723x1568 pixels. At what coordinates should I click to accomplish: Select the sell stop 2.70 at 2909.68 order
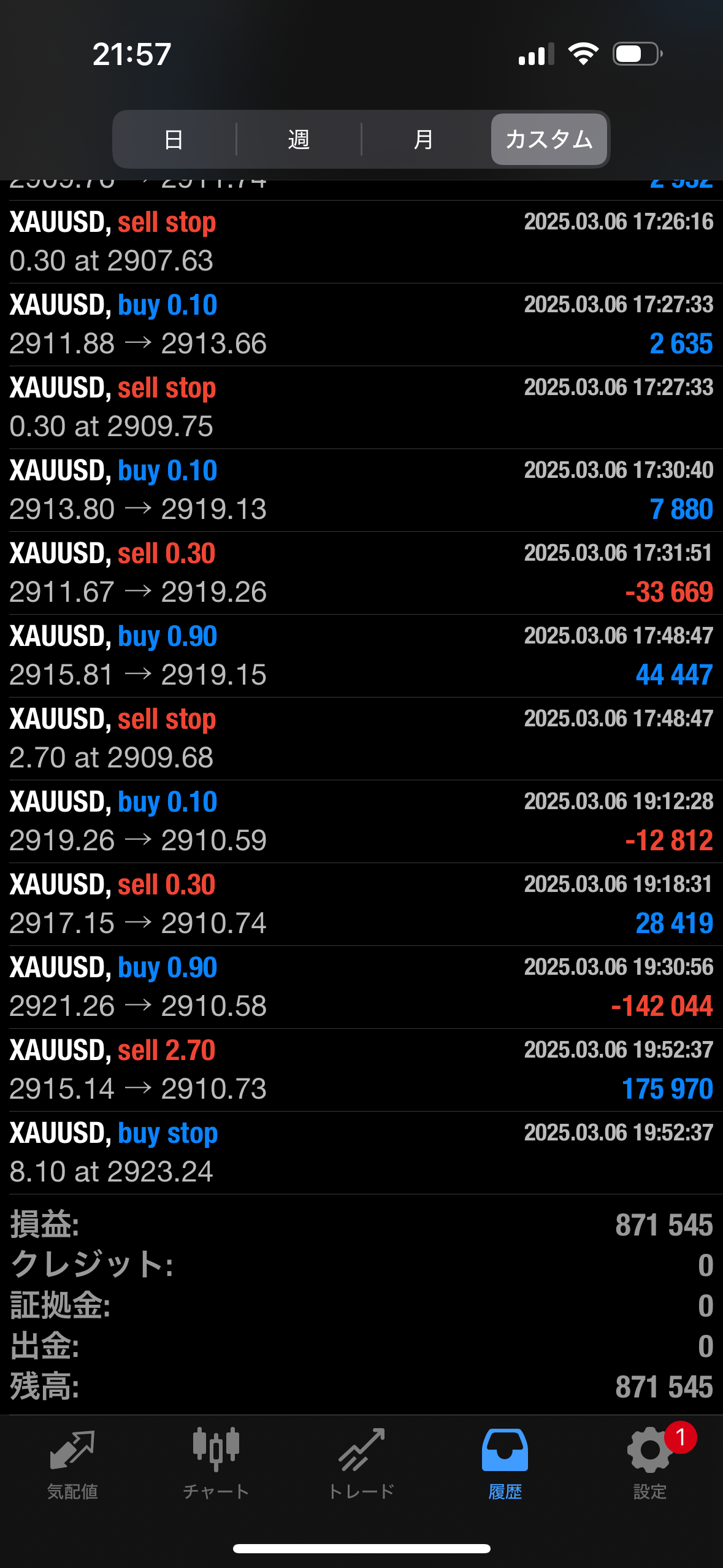click(x=361, y=739)
